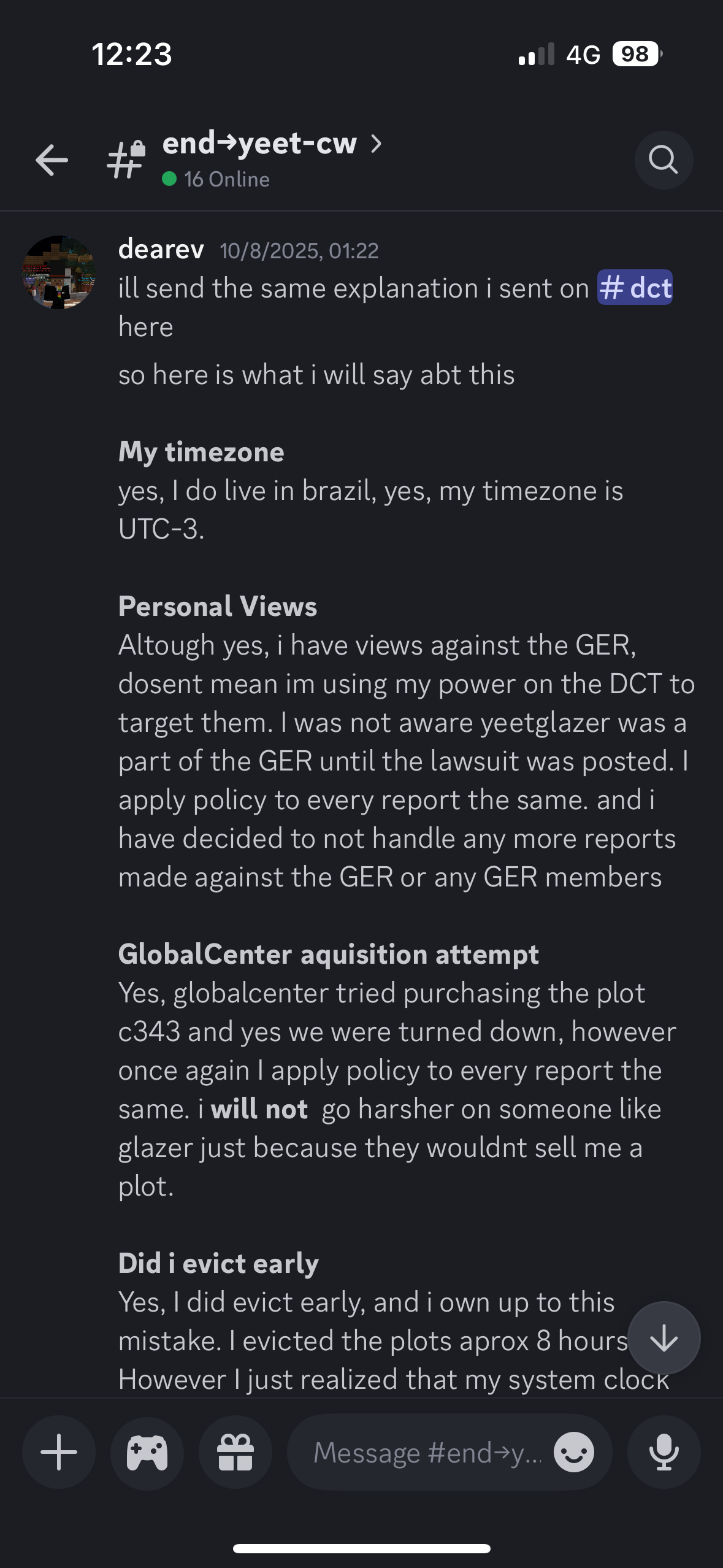Record a voice message with microphone
Screen dimensions: 723x1568
tap(664, 1452)
